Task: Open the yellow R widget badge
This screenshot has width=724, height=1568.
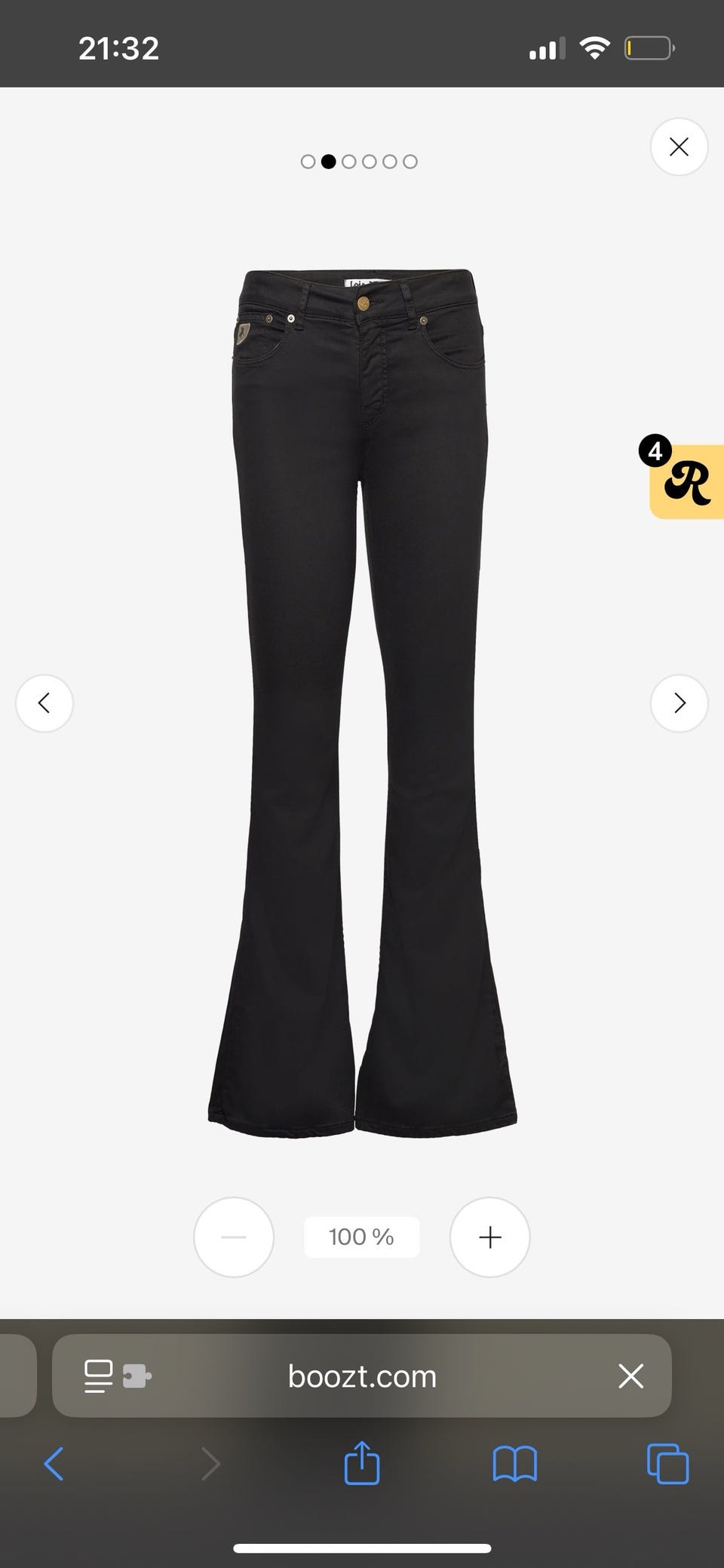Action: [686, 481]
